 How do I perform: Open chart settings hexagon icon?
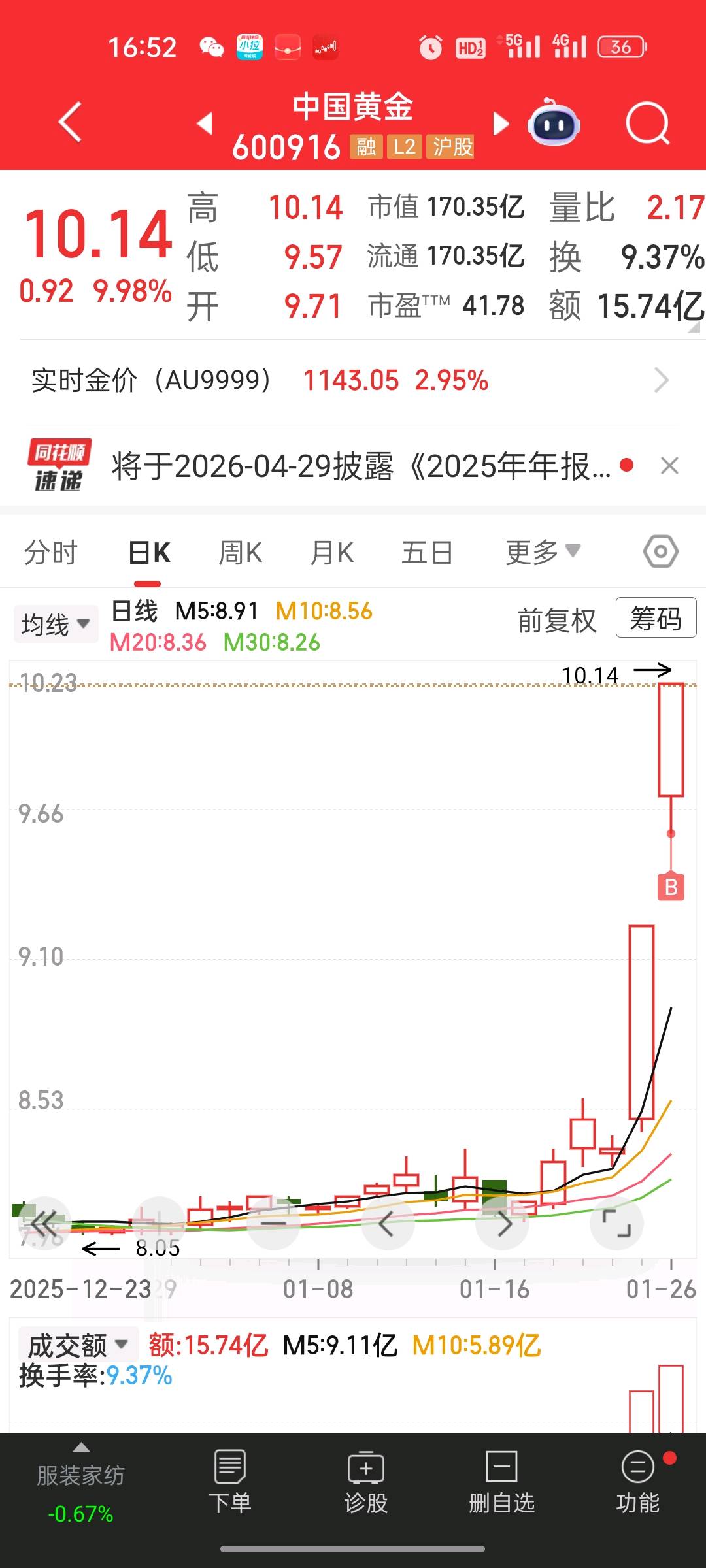click(x=660, y=552)
